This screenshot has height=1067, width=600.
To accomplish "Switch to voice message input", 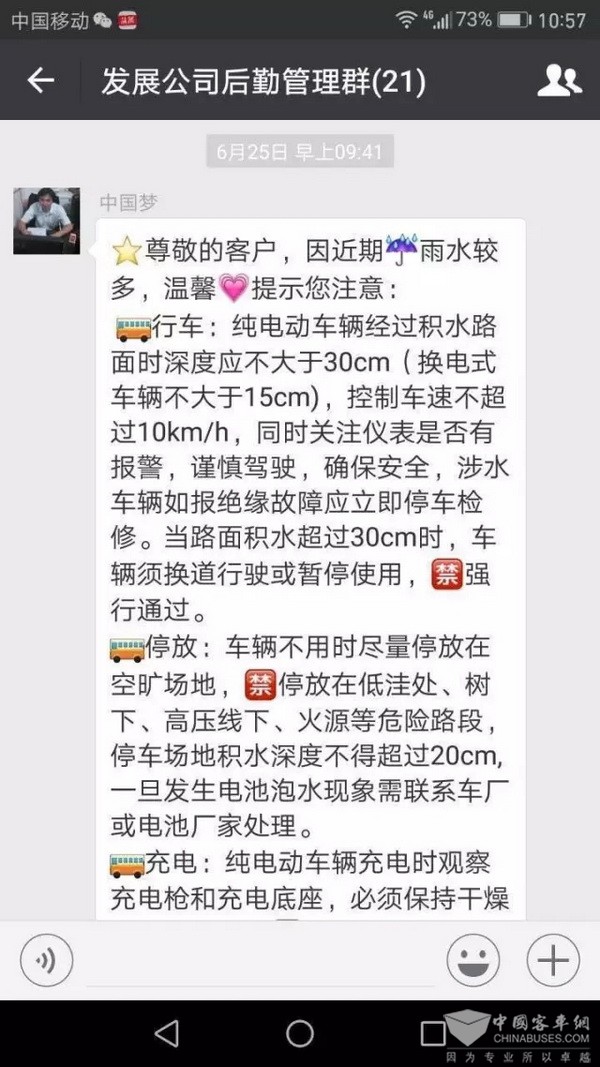I will [x=46, y=961].
